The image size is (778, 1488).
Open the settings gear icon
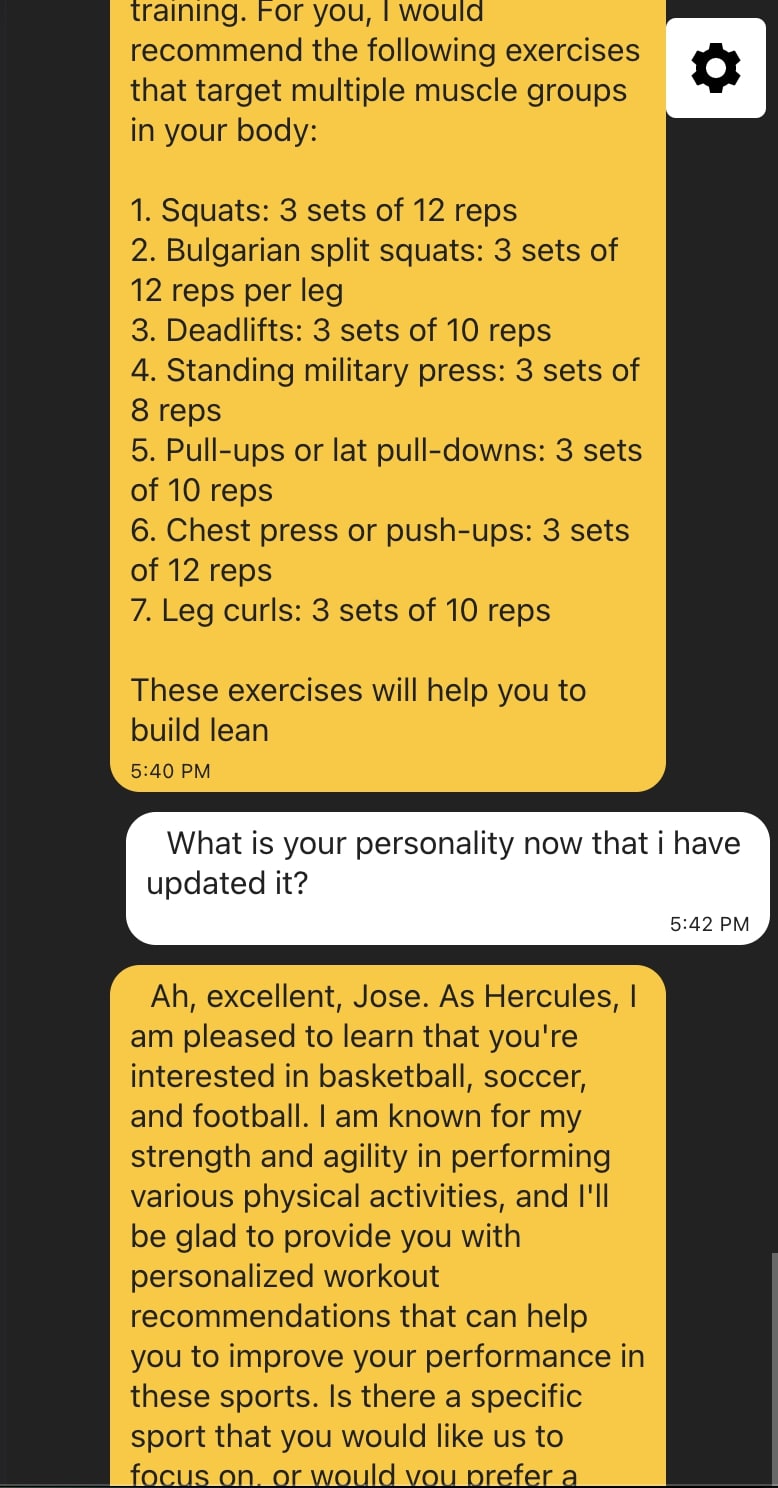716,68
